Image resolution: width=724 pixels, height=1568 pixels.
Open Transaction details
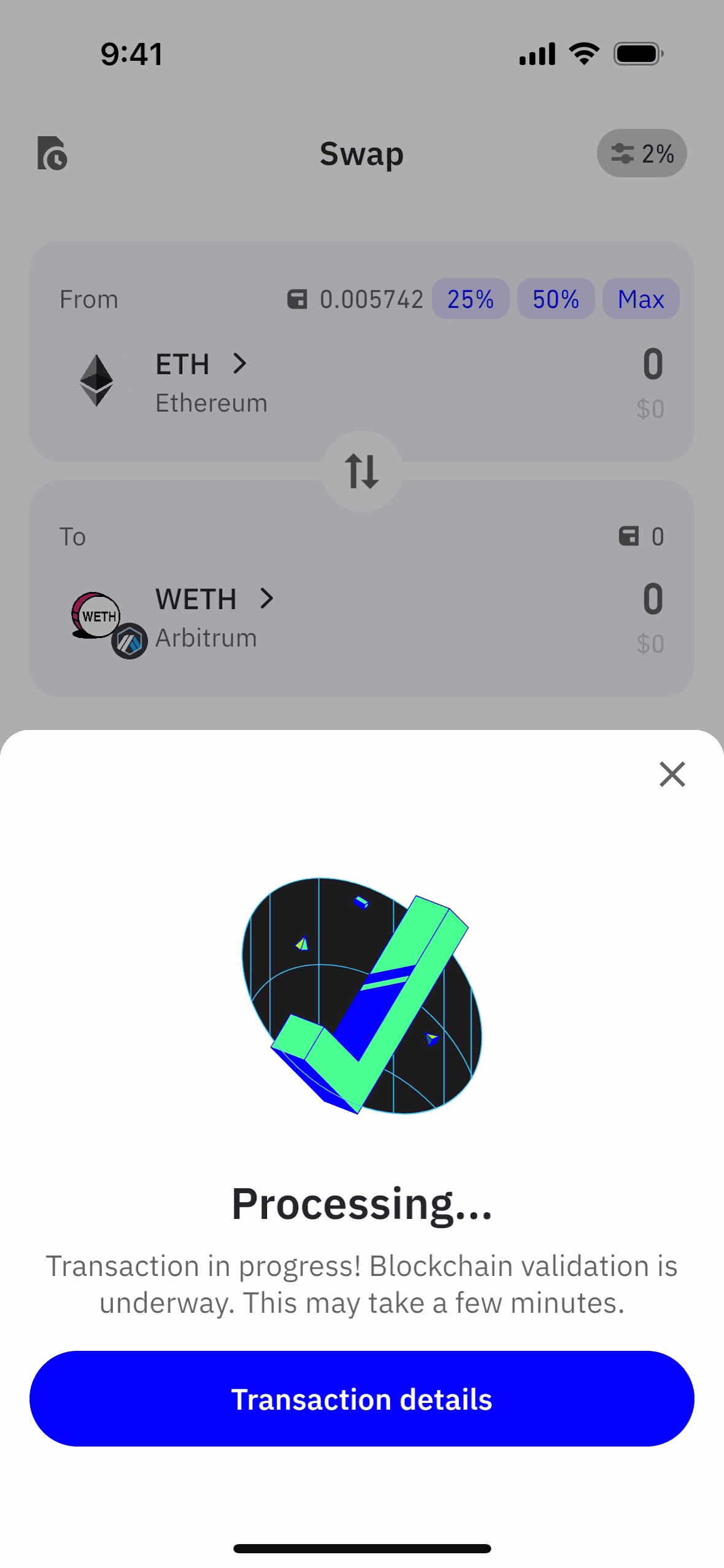(x=362, y=1399)
